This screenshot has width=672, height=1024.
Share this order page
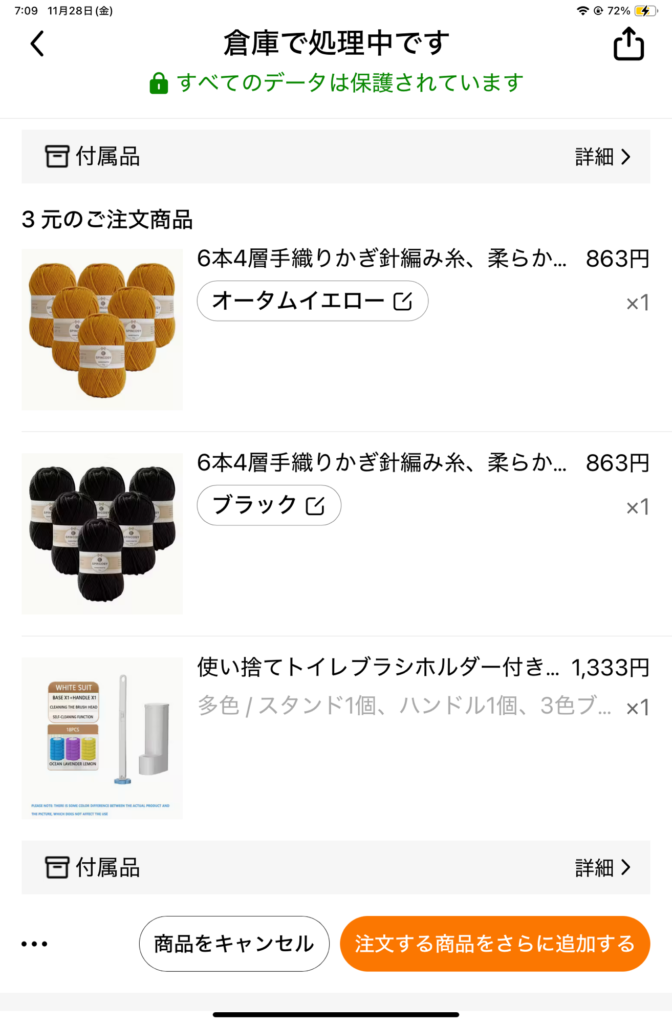[x=628, y=44]
